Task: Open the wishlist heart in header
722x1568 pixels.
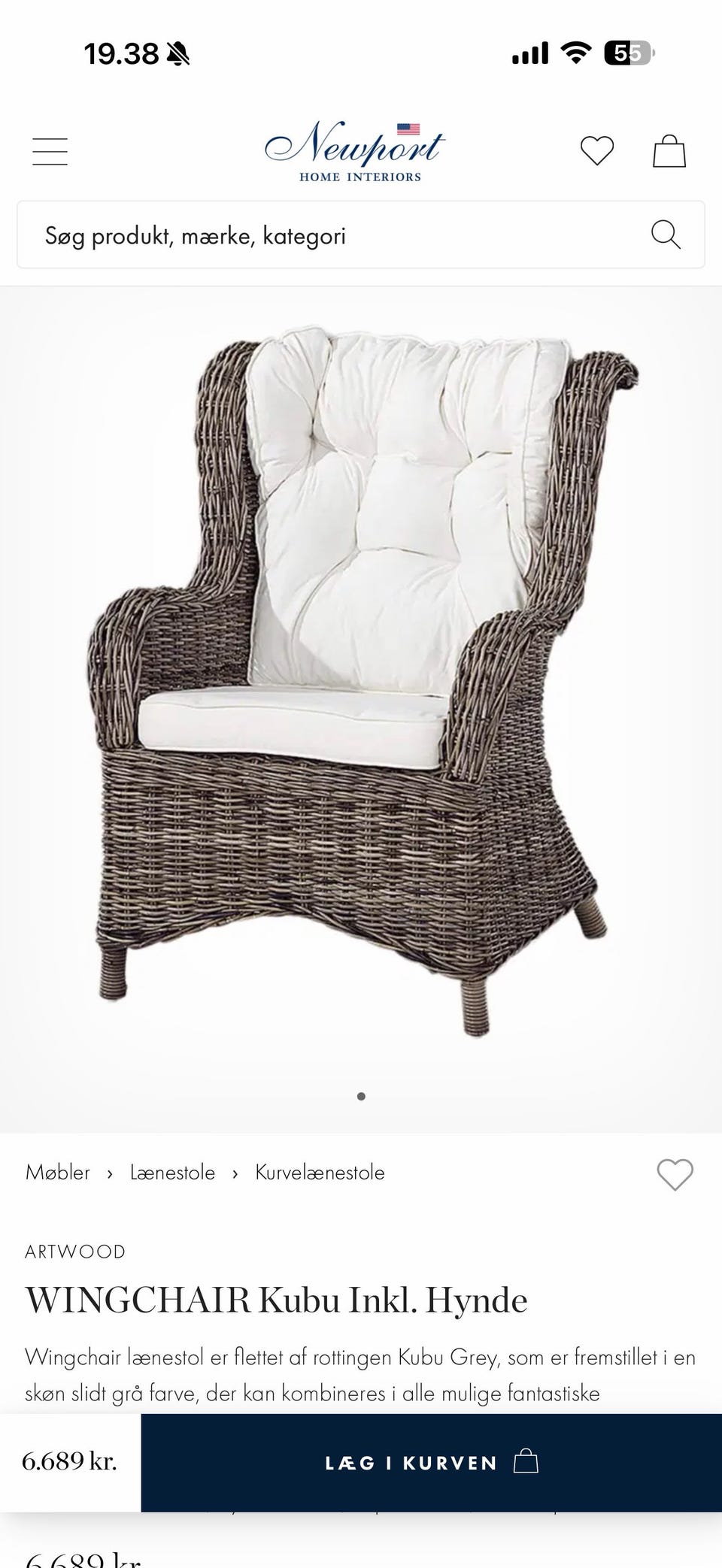Action: coord(597,150)
